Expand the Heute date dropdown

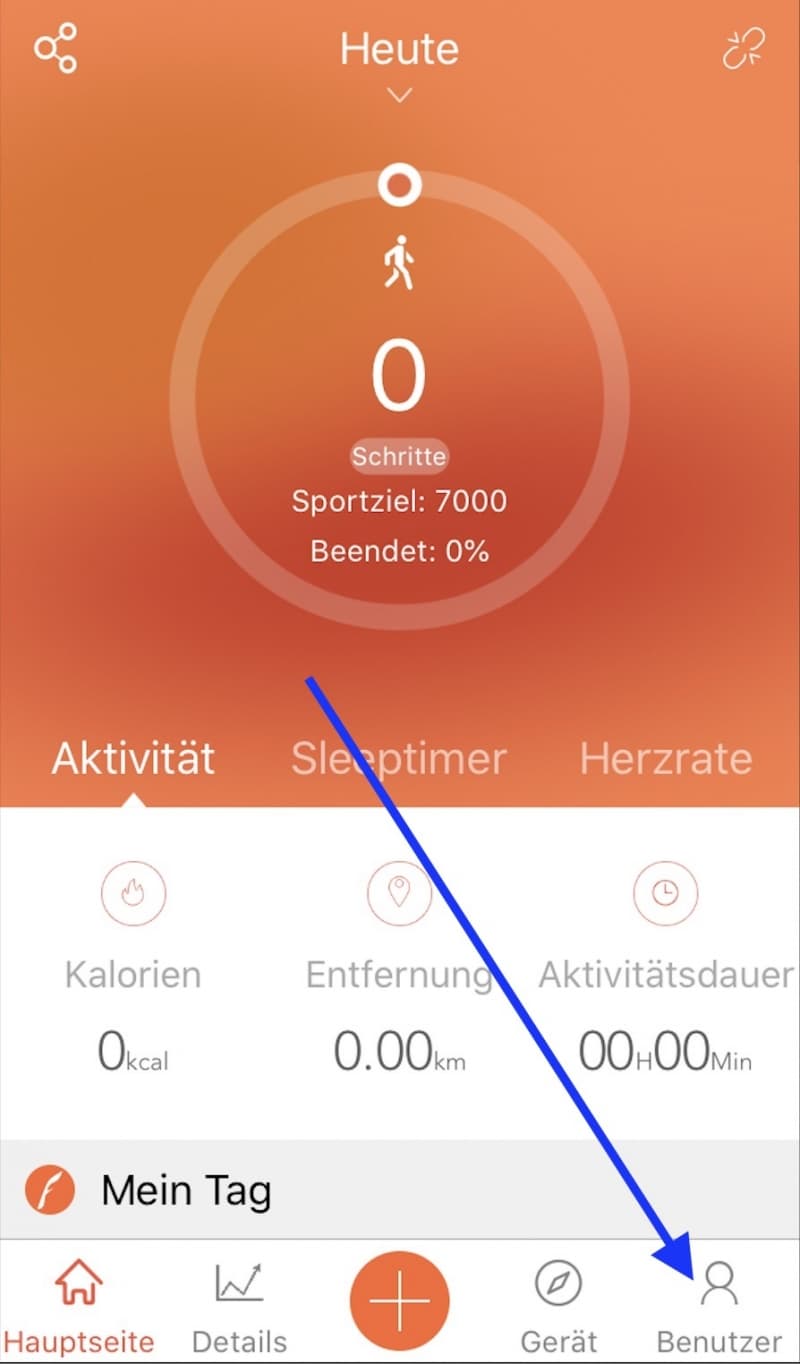pyautogui.click(x=400, y=64)
